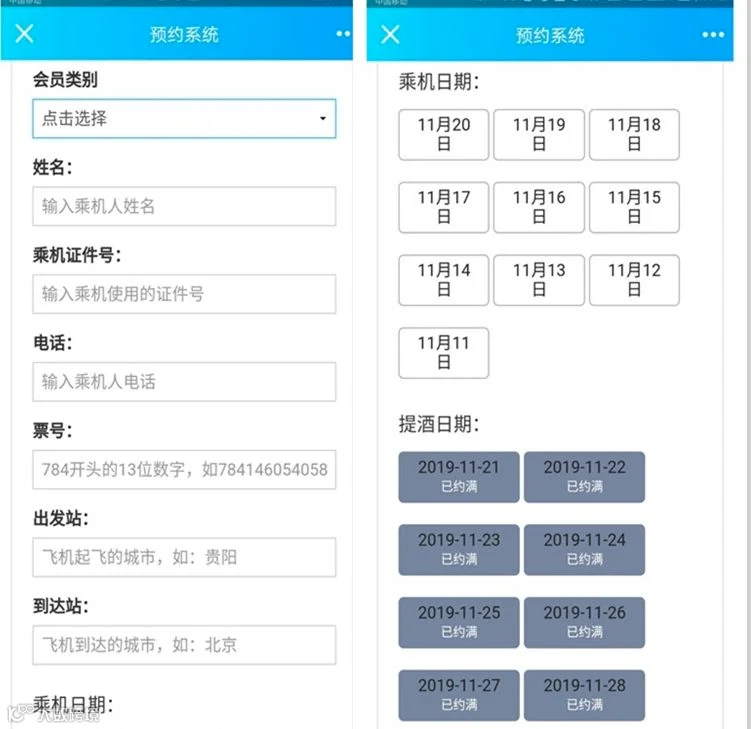This screenshot has width=751, height=729.
Task: Tap the 出发站 departure city field
Action: (x=184, y=557)
